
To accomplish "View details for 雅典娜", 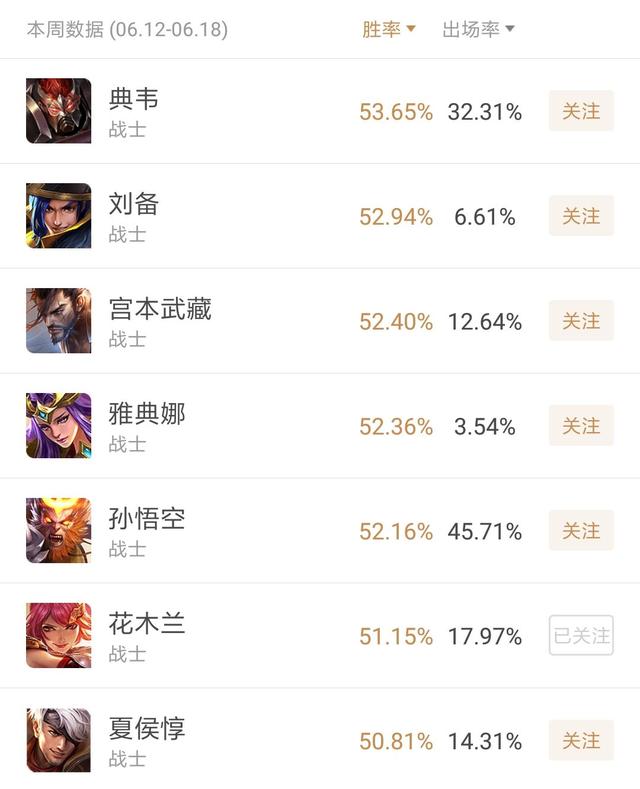I will (200, 426).
